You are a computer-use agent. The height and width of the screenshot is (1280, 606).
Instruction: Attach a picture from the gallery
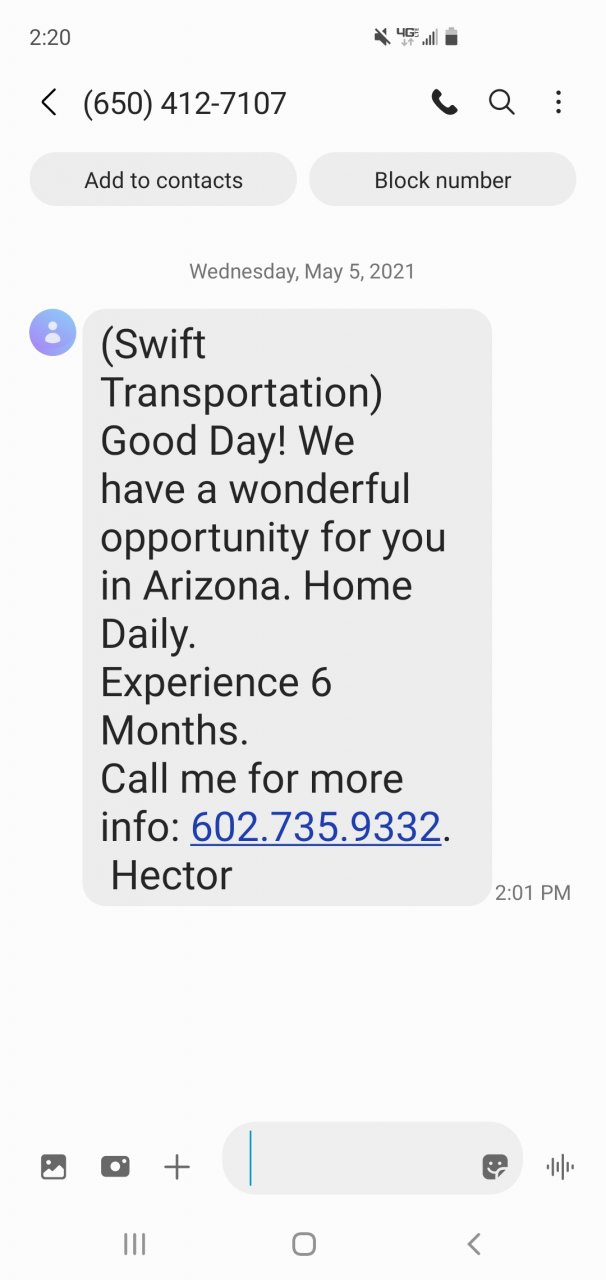point(53,1166)
